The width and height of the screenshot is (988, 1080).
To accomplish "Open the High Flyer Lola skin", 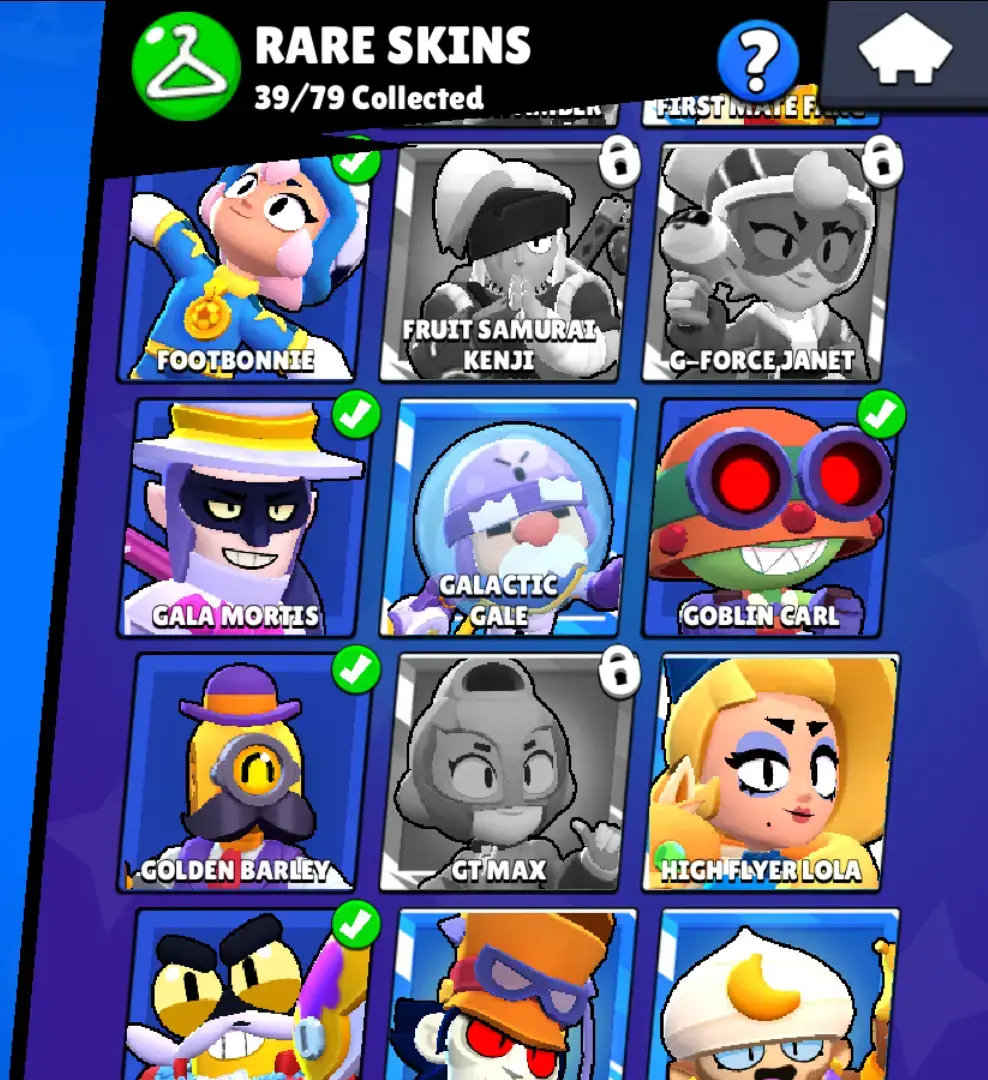I will point(771,772).
